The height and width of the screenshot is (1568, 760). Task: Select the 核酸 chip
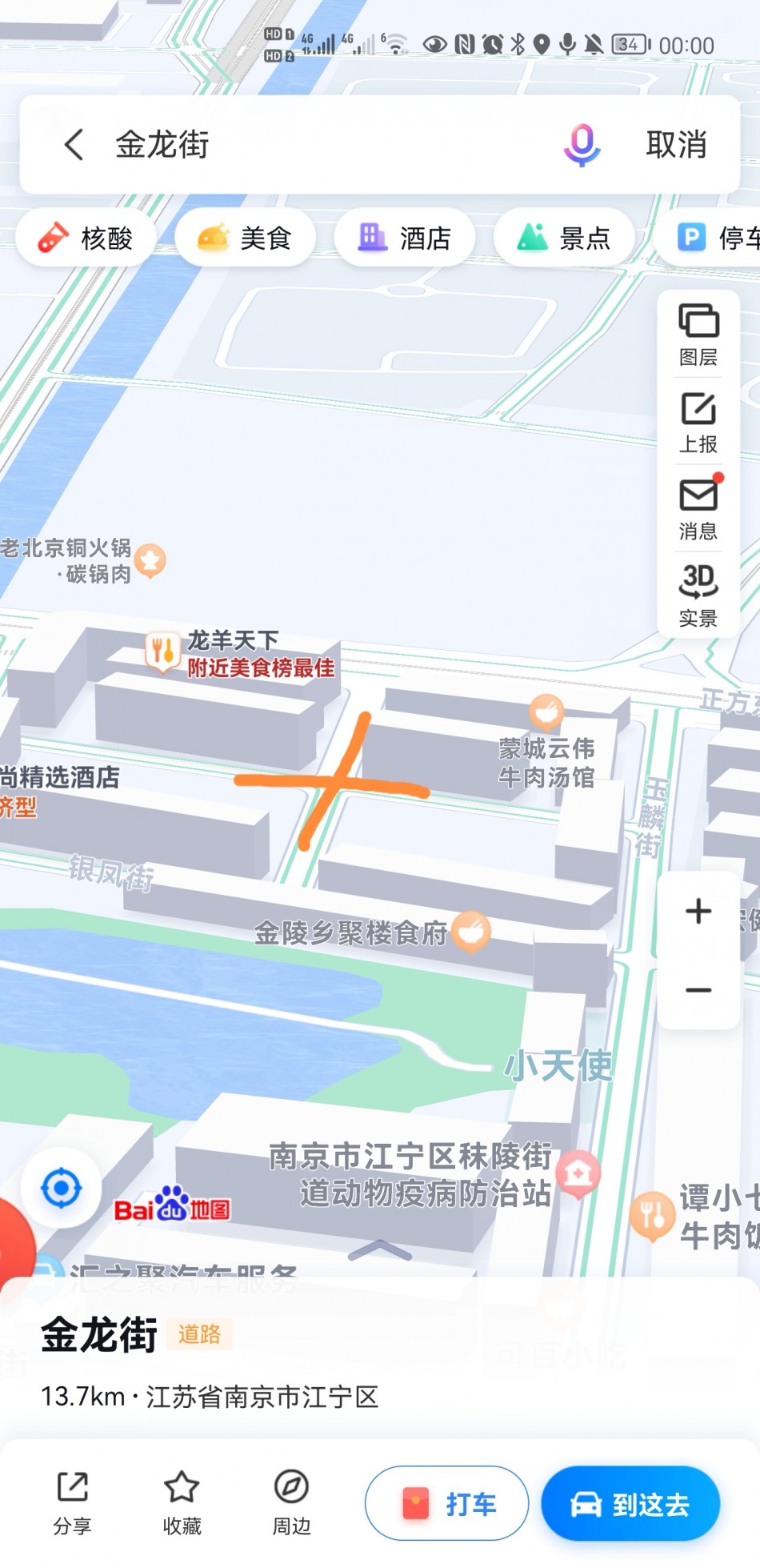[x=86, y=238]
